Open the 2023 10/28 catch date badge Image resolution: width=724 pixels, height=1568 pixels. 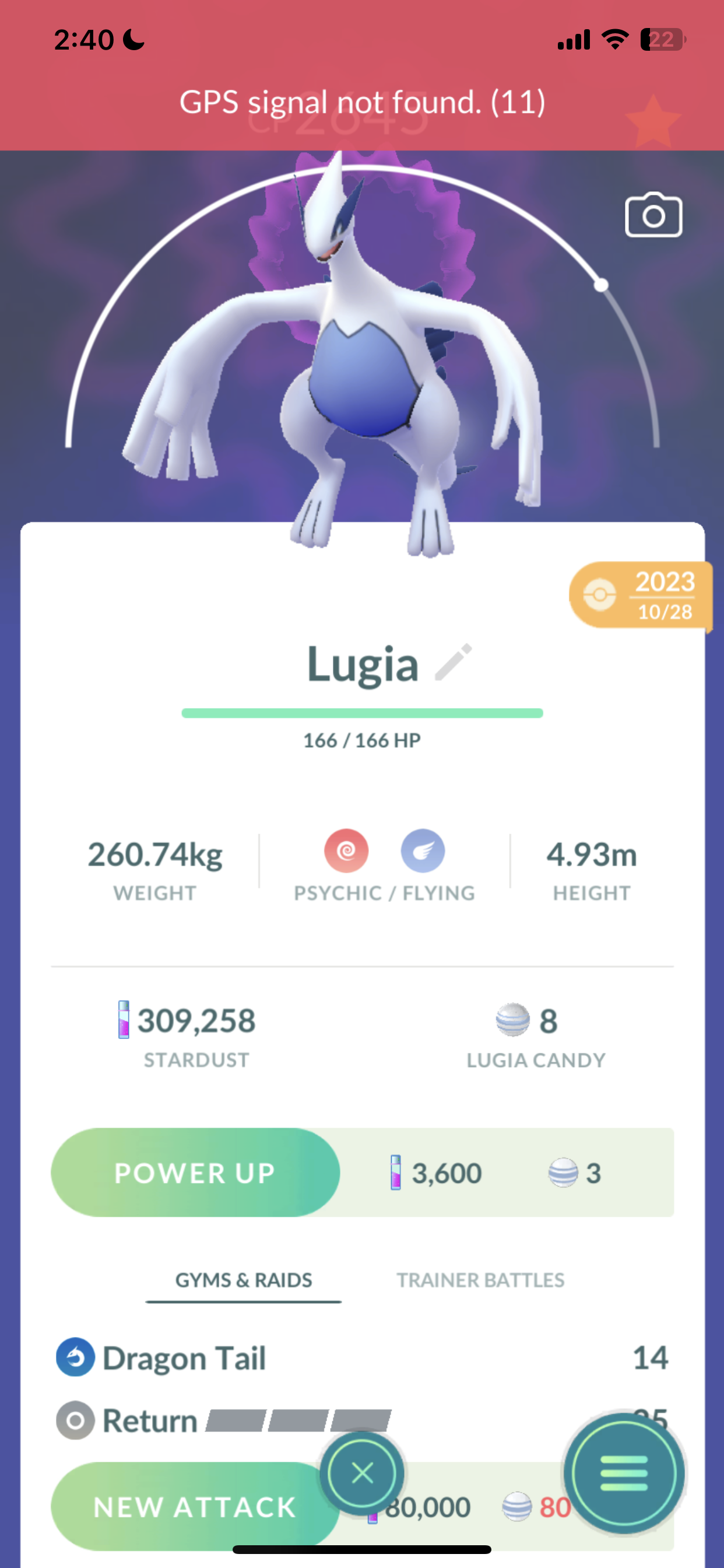(x=640, y=596)
